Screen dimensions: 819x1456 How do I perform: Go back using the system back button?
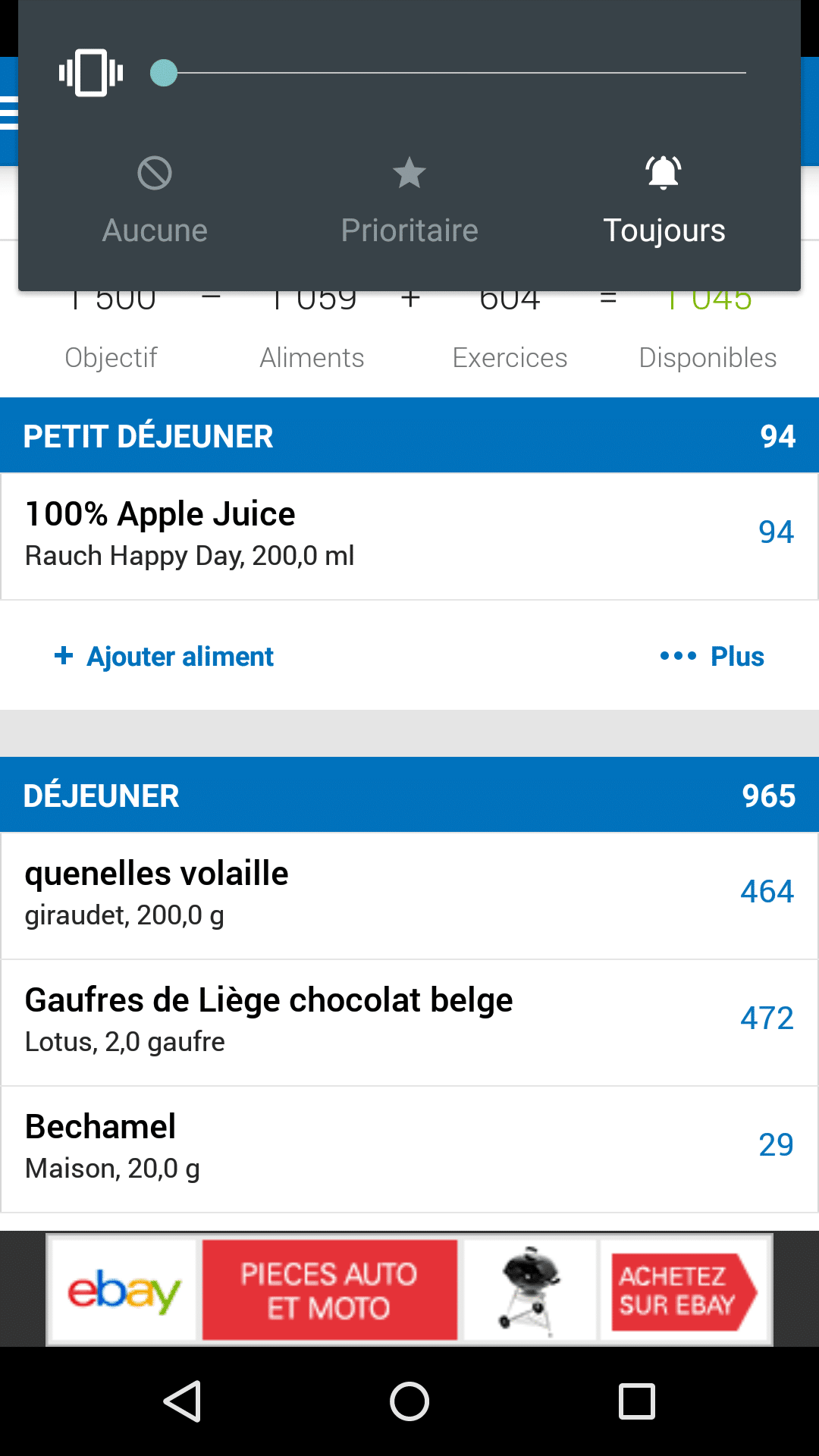coord(182,1401)
